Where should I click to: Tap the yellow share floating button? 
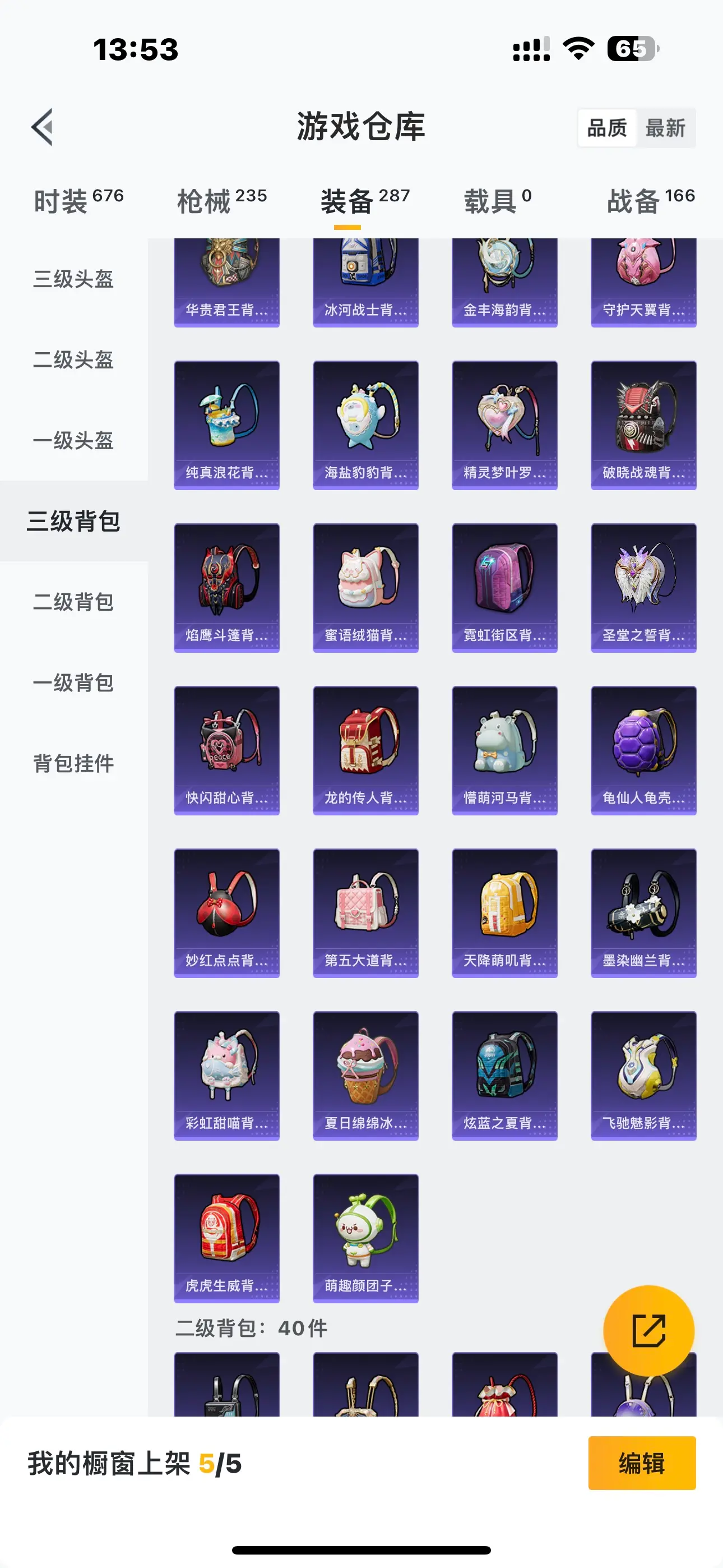tap(648, 1331)
